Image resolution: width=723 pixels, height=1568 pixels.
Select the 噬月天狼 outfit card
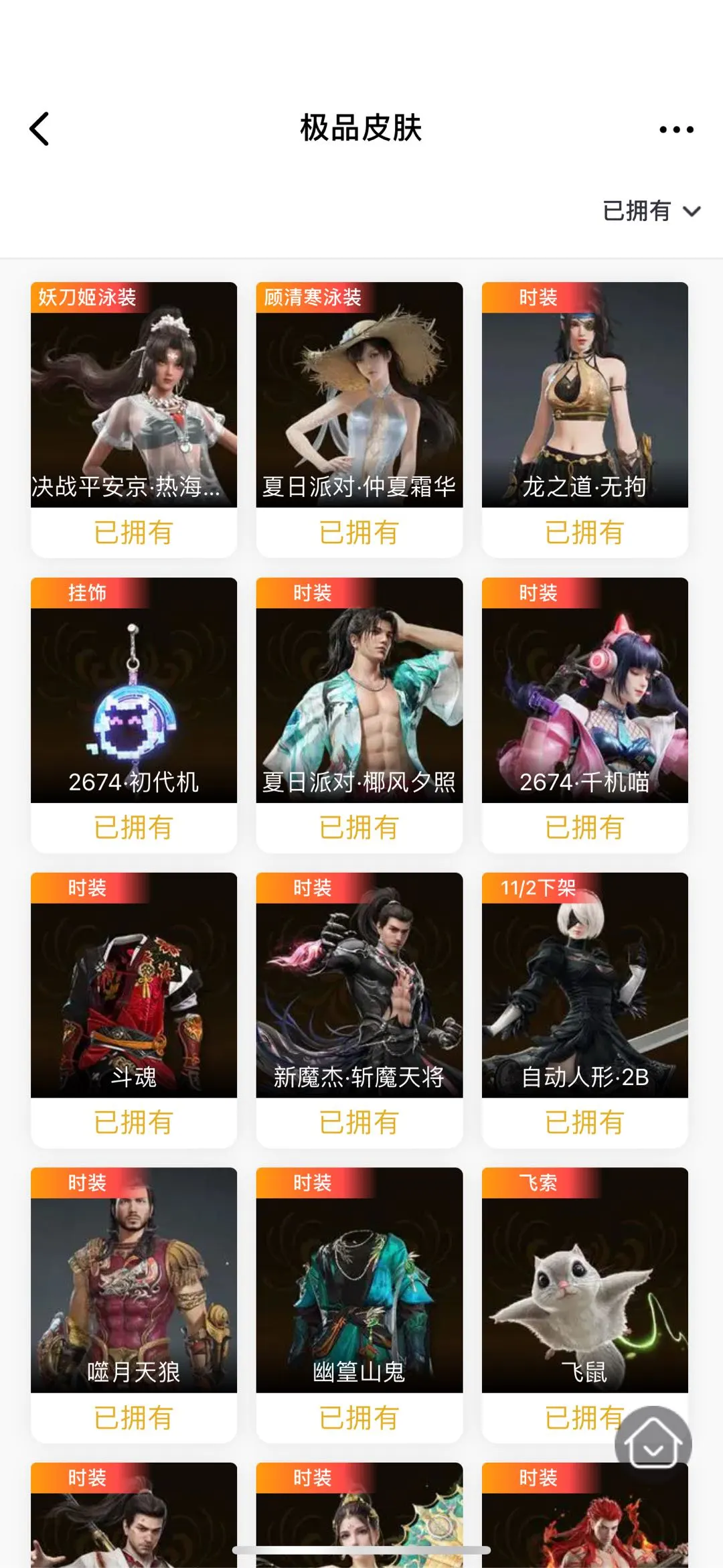click(134, 1279)
